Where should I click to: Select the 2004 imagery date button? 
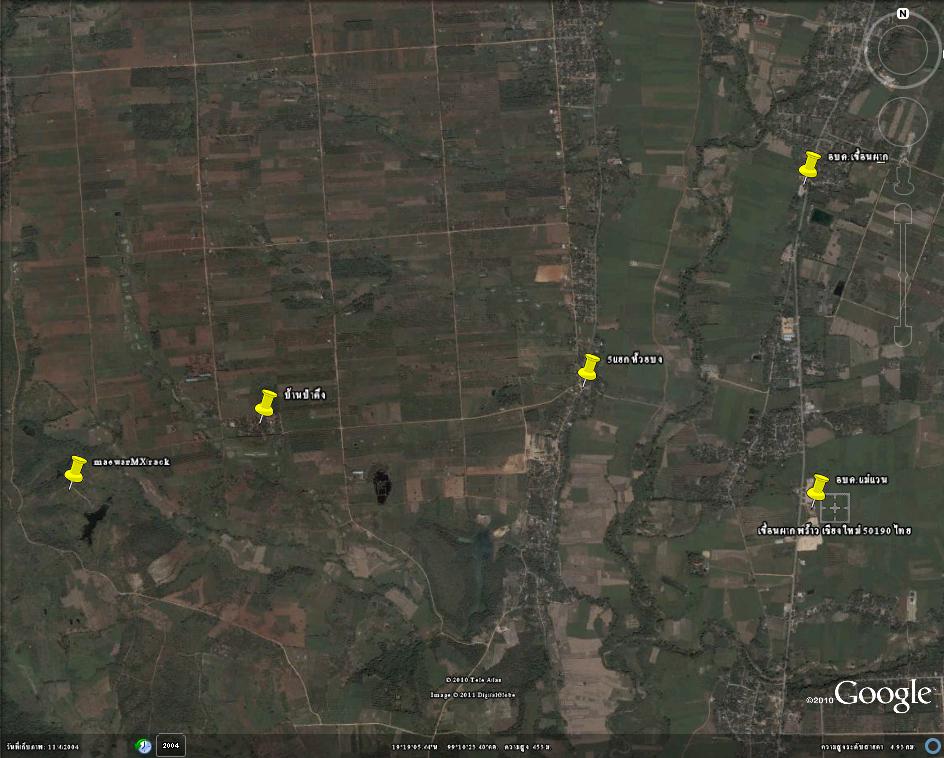pos(171,745)
